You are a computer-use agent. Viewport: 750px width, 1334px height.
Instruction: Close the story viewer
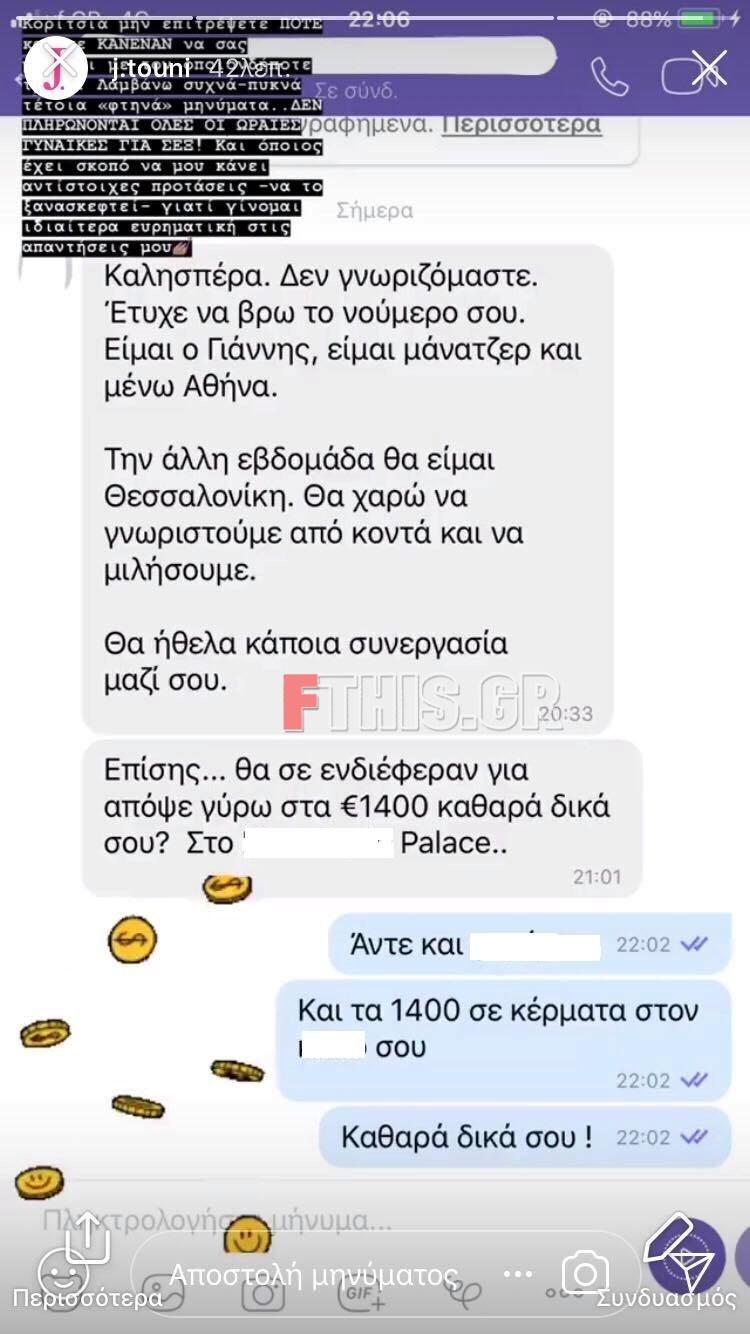tap(709, 68)
